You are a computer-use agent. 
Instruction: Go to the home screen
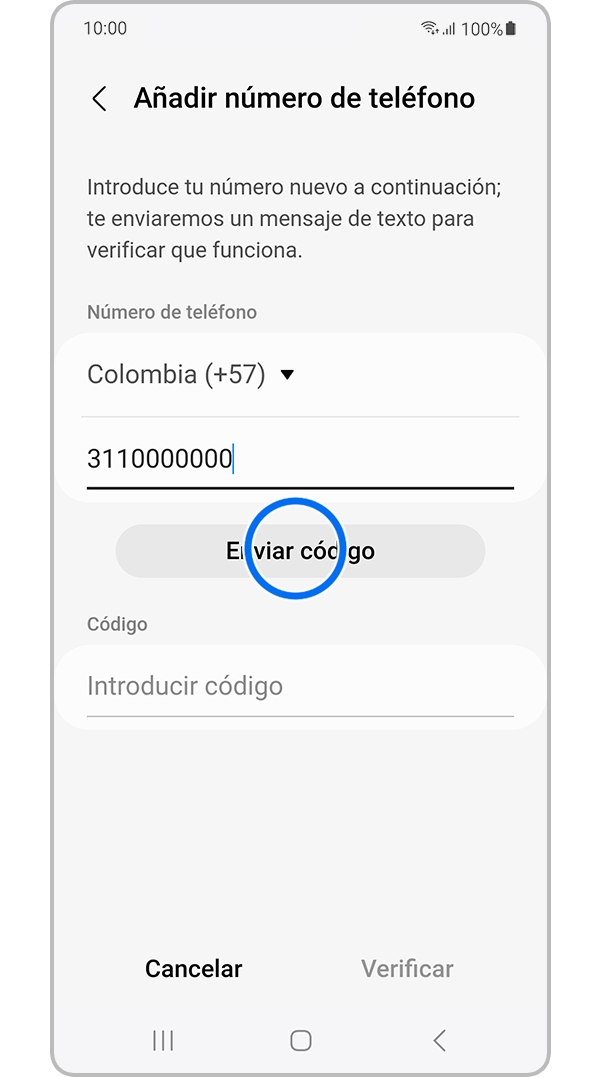click(x=300, y=1040)
